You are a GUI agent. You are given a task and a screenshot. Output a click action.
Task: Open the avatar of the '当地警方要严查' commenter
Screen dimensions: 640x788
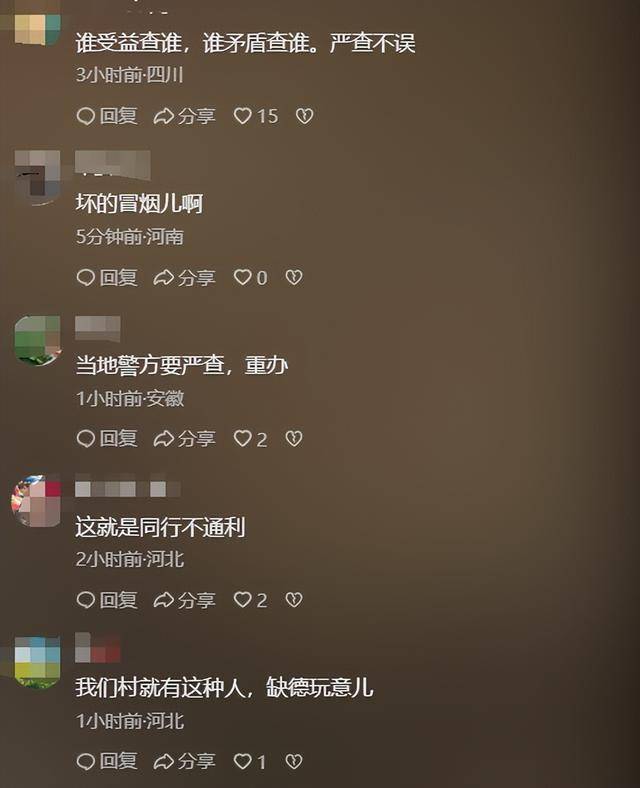(37, 340)
